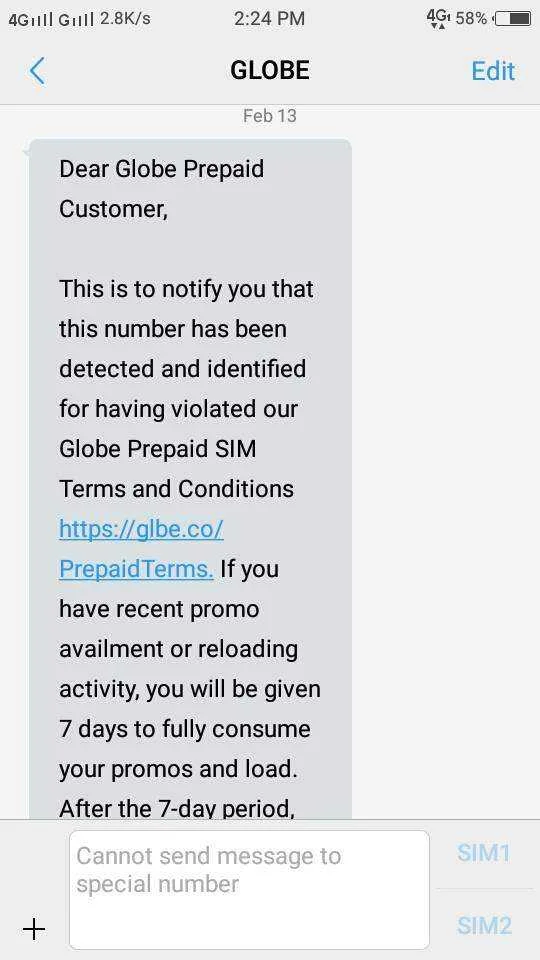Send via SIM2
The image size is (540, 960).
pos(484,925)
